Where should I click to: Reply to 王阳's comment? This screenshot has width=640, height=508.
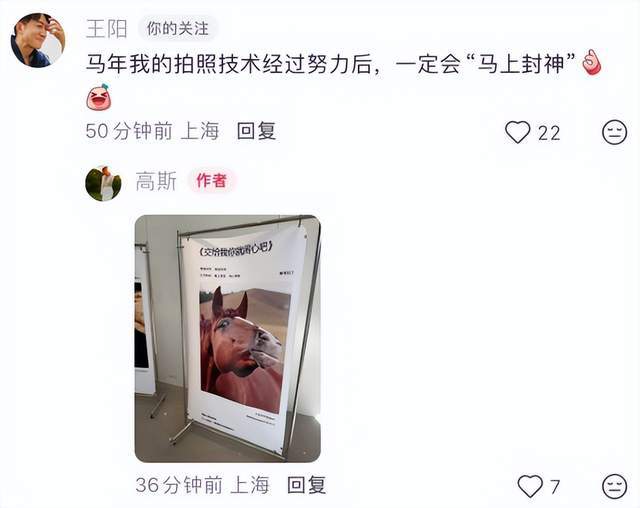pyautogui.click(x=256, y=131)
